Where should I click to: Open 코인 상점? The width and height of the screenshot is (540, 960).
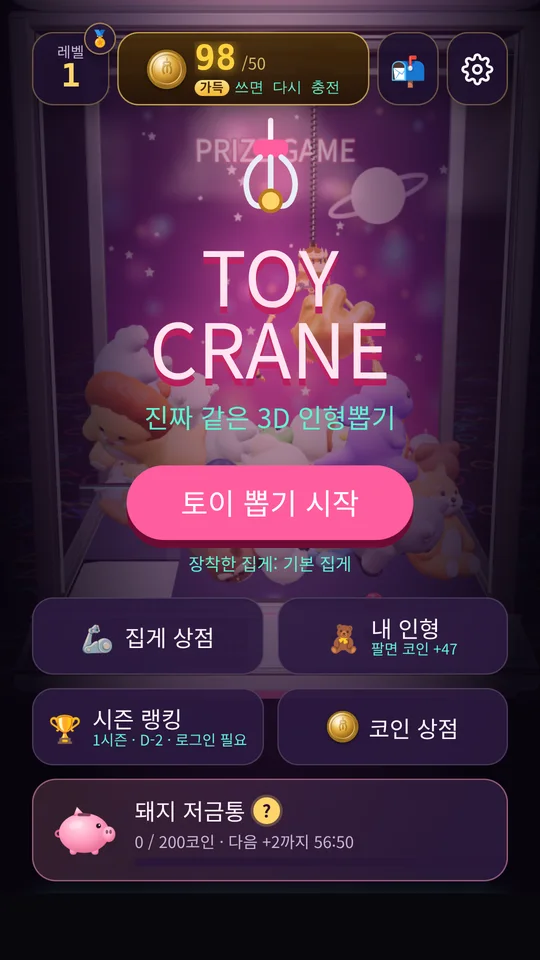click(x=393, y=727)
